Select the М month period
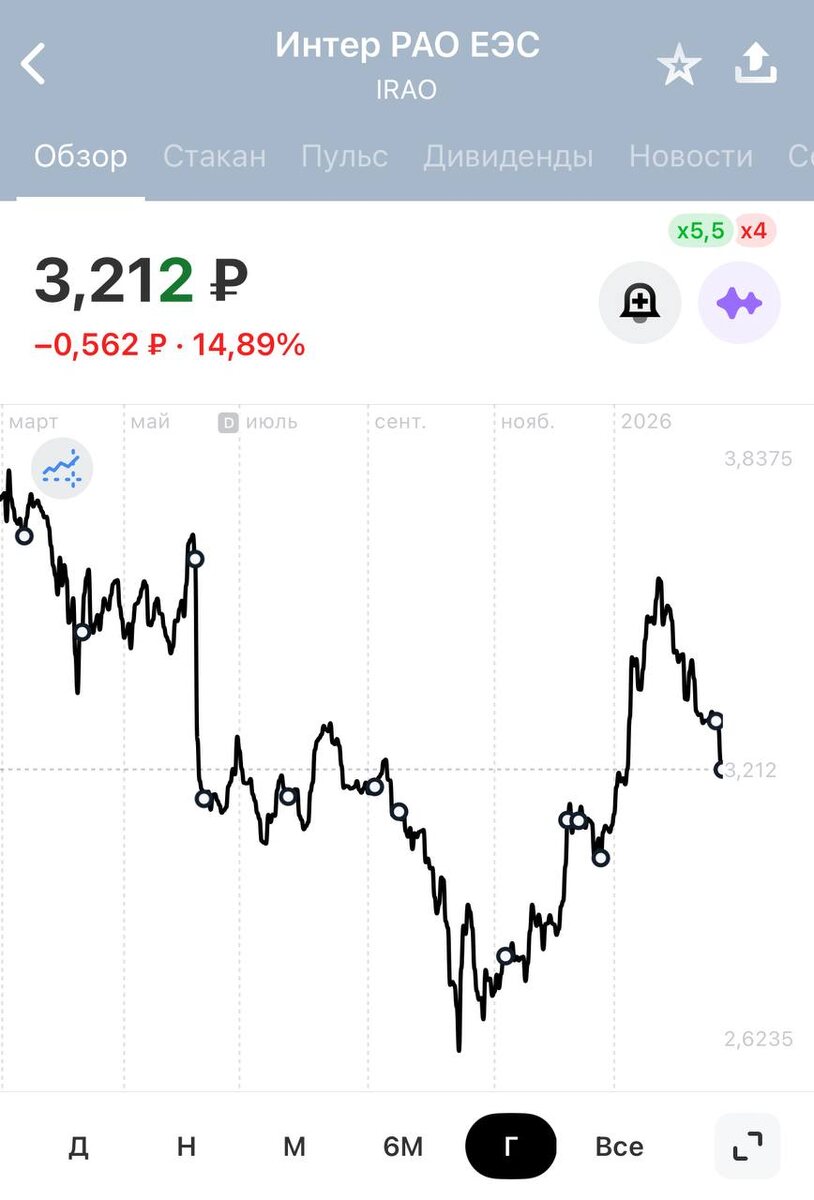The image size is (814, 1200). point(294,1146)
